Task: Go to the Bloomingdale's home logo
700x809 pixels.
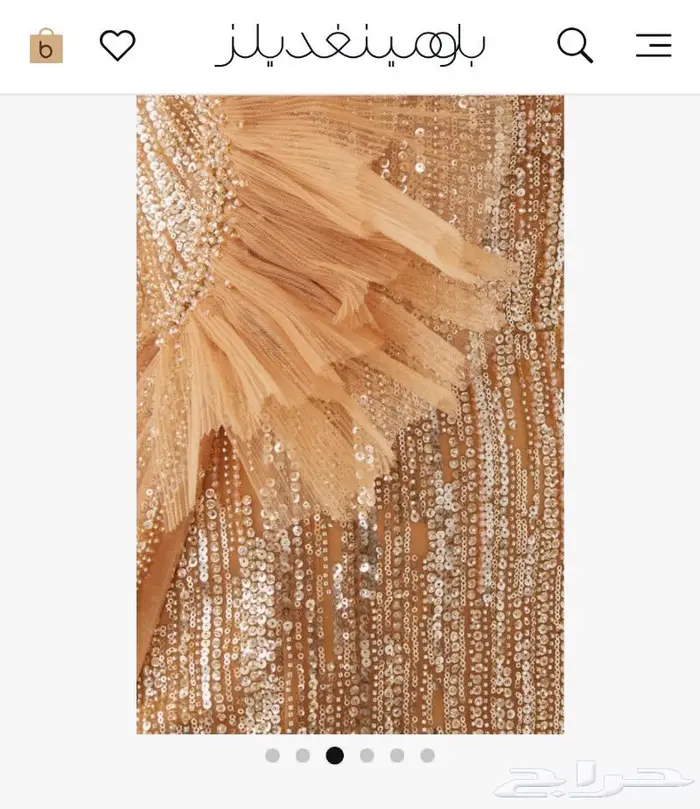Action: (351, 45)
